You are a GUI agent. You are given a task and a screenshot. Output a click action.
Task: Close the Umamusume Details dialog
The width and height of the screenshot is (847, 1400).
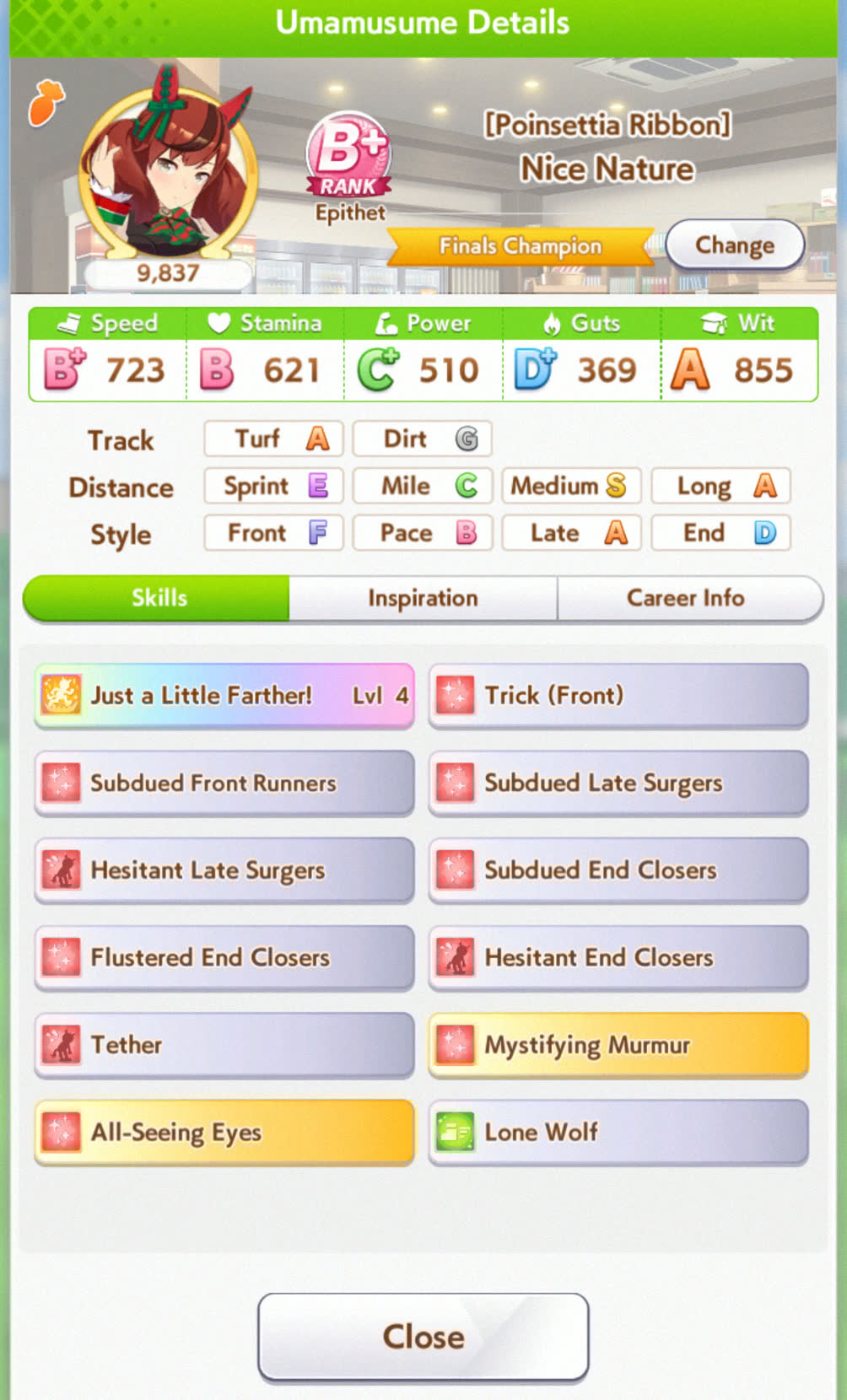click(x=423, y=1337)
